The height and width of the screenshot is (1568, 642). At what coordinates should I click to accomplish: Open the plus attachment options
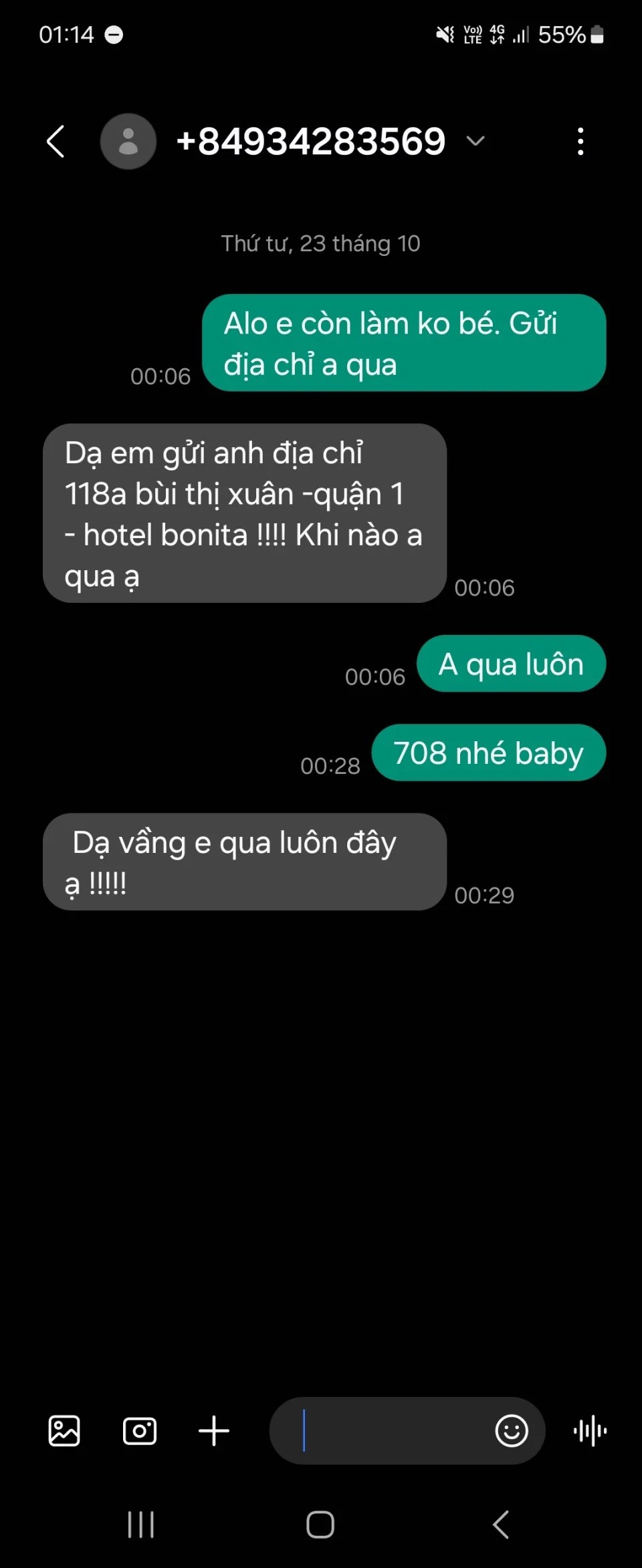pos(214,1431)
